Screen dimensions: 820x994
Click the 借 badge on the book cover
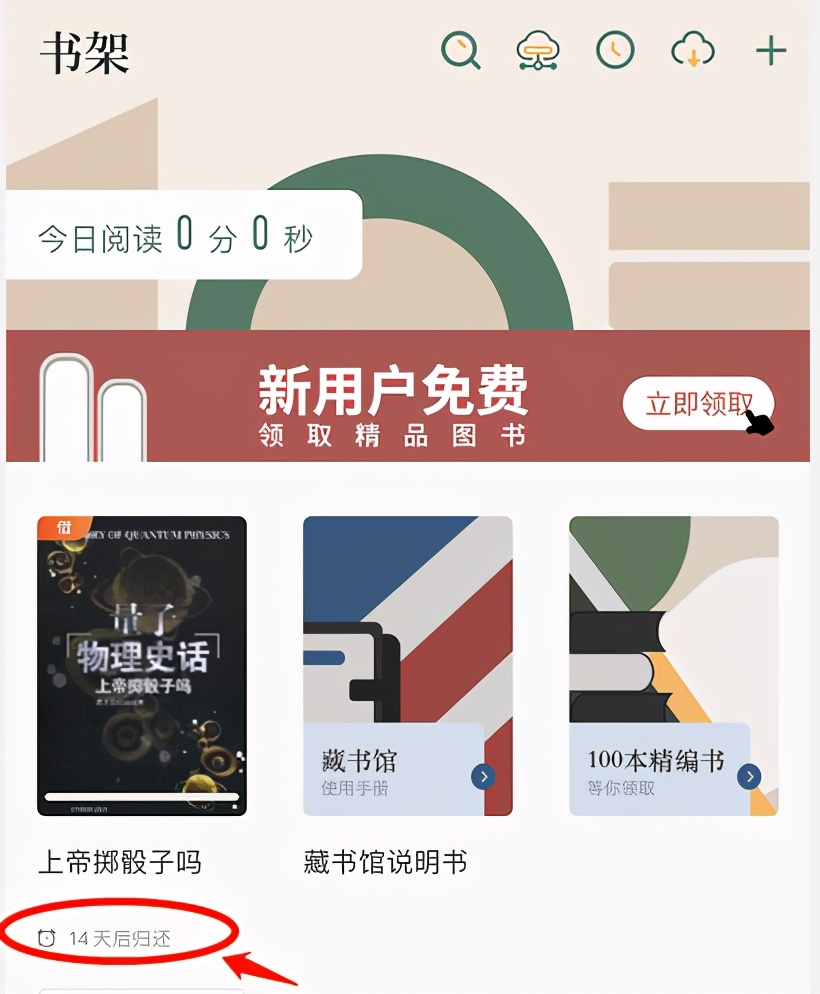point(63,530)
